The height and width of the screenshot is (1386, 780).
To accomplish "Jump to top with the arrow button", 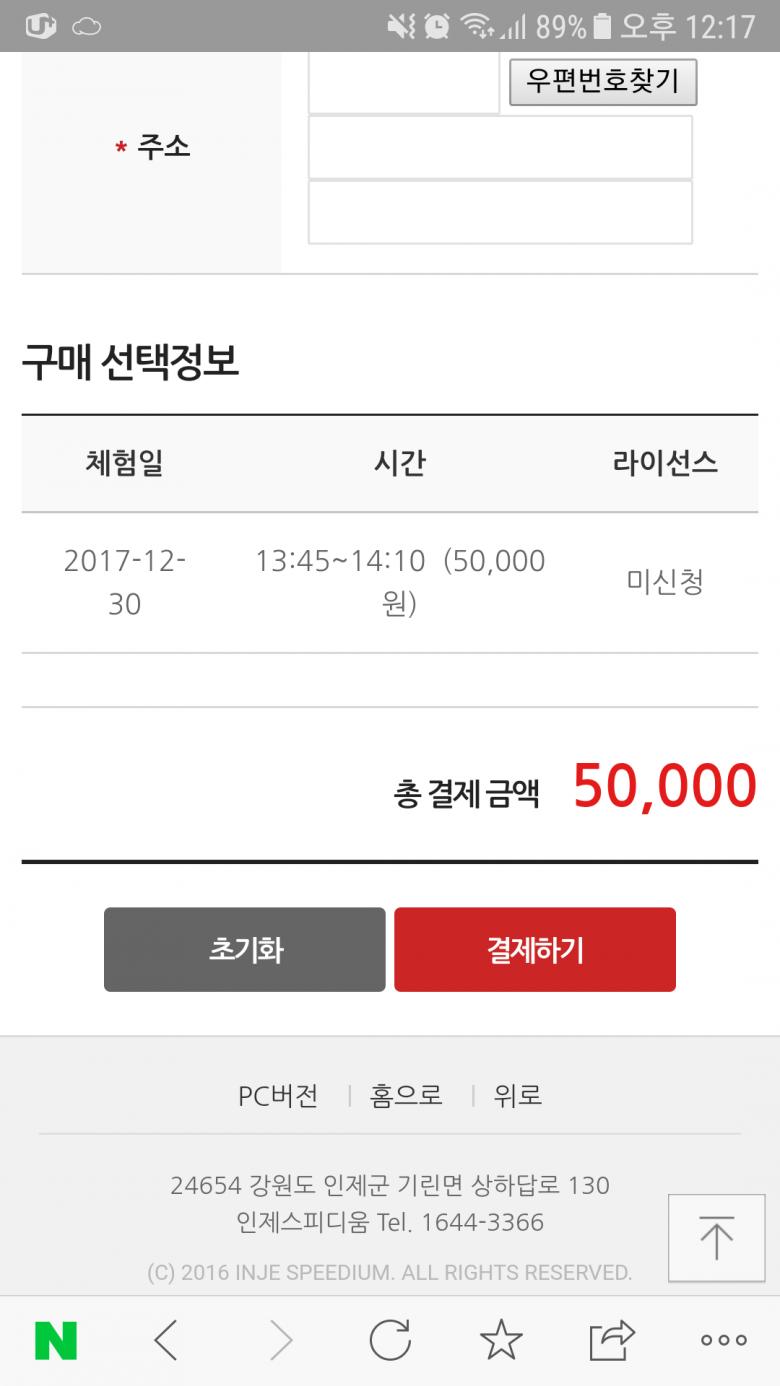I will pyautogui.click(x=716, y=1238).
